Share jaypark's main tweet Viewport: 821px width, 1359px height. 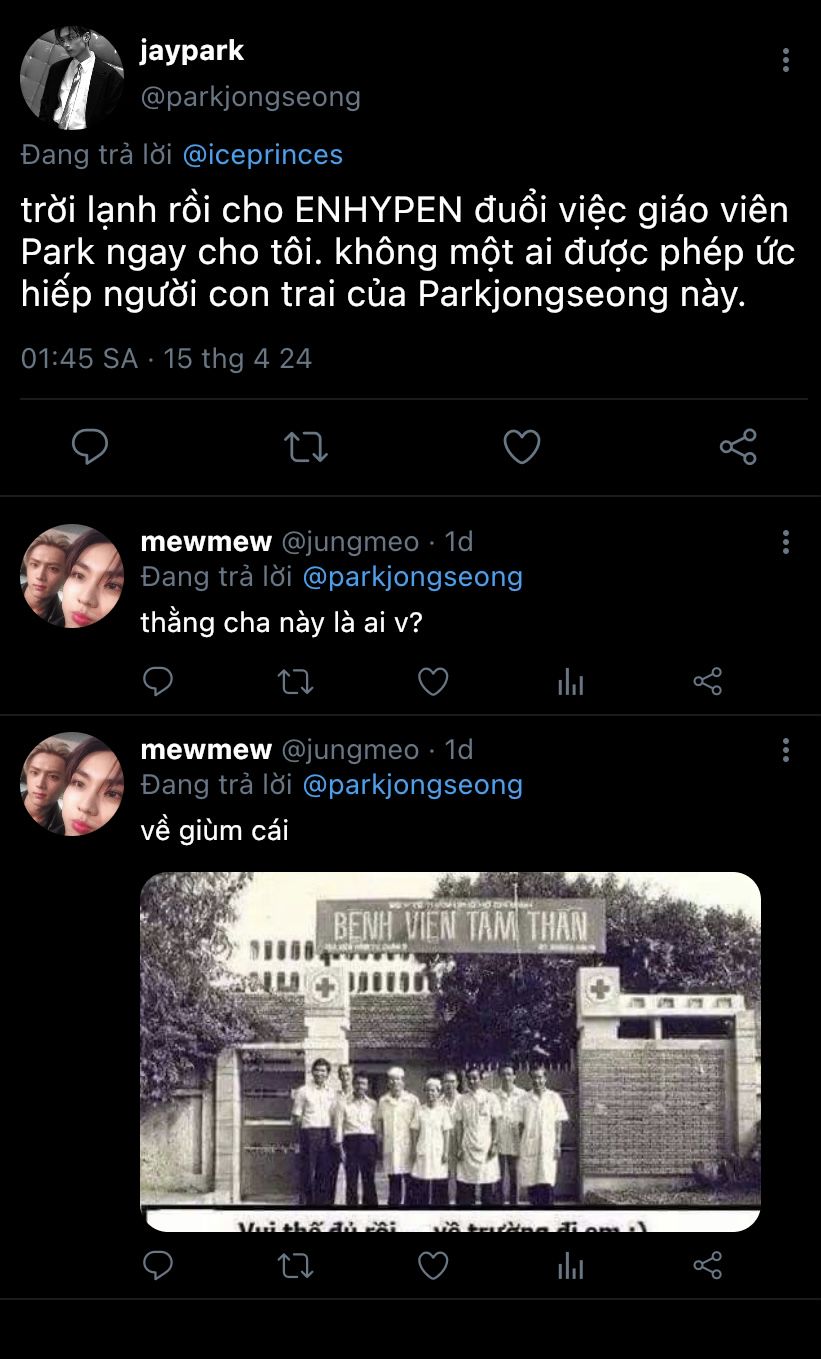pyautogui.click(x=738, y=447)
